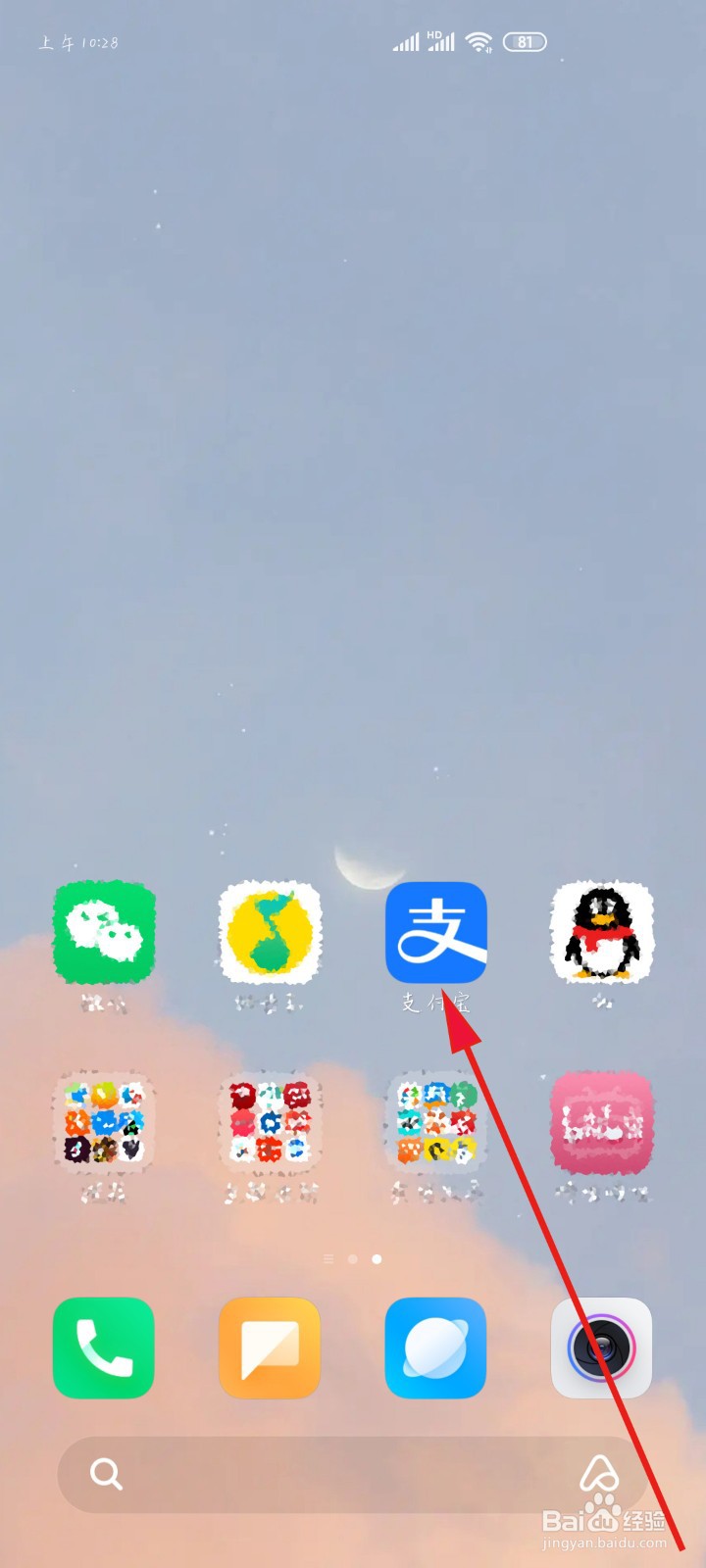
Task: Open the orange Messaging app
Action: coord(269,1347)
